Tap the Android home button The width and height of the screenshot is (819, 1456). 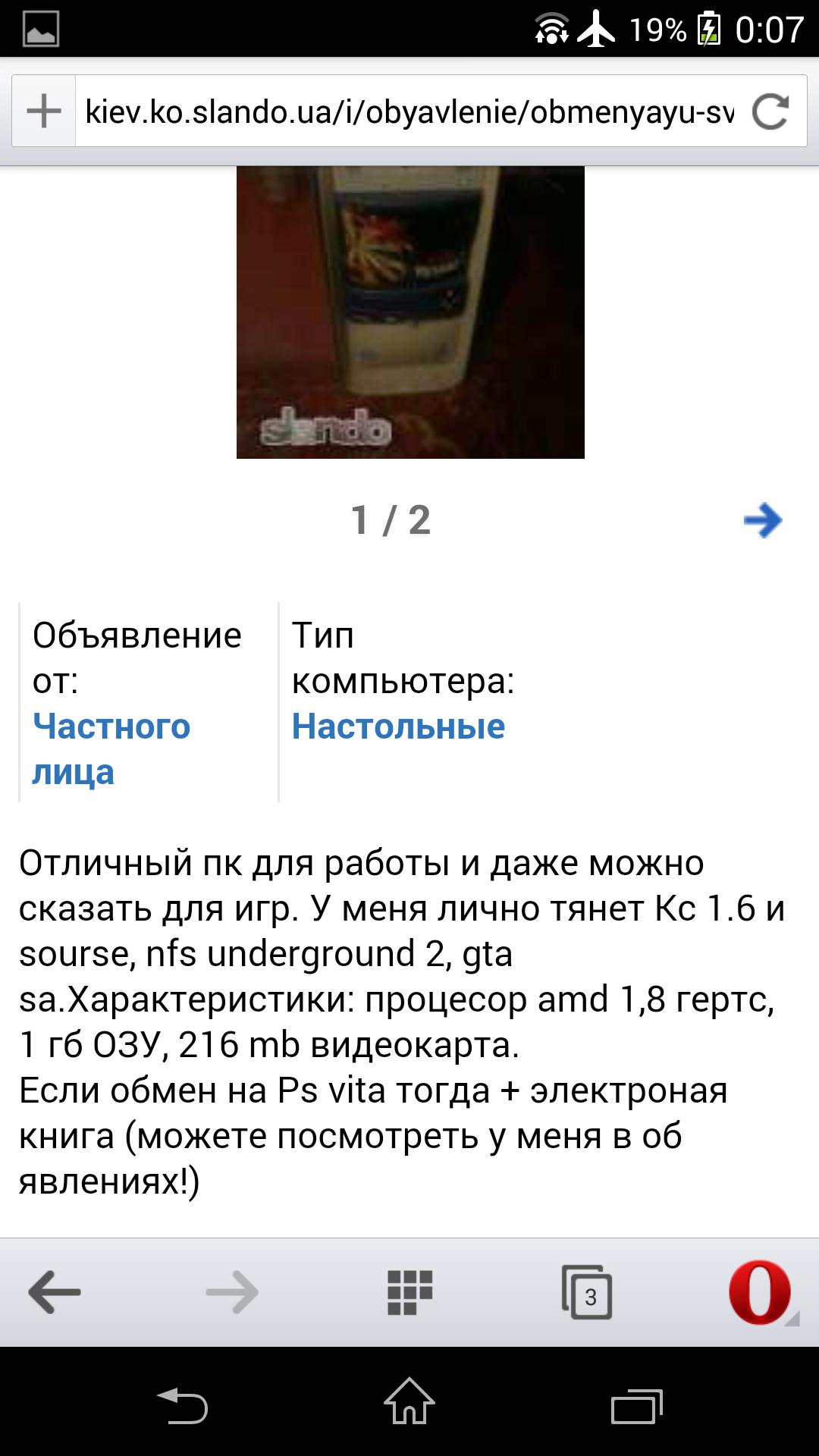409,1401
